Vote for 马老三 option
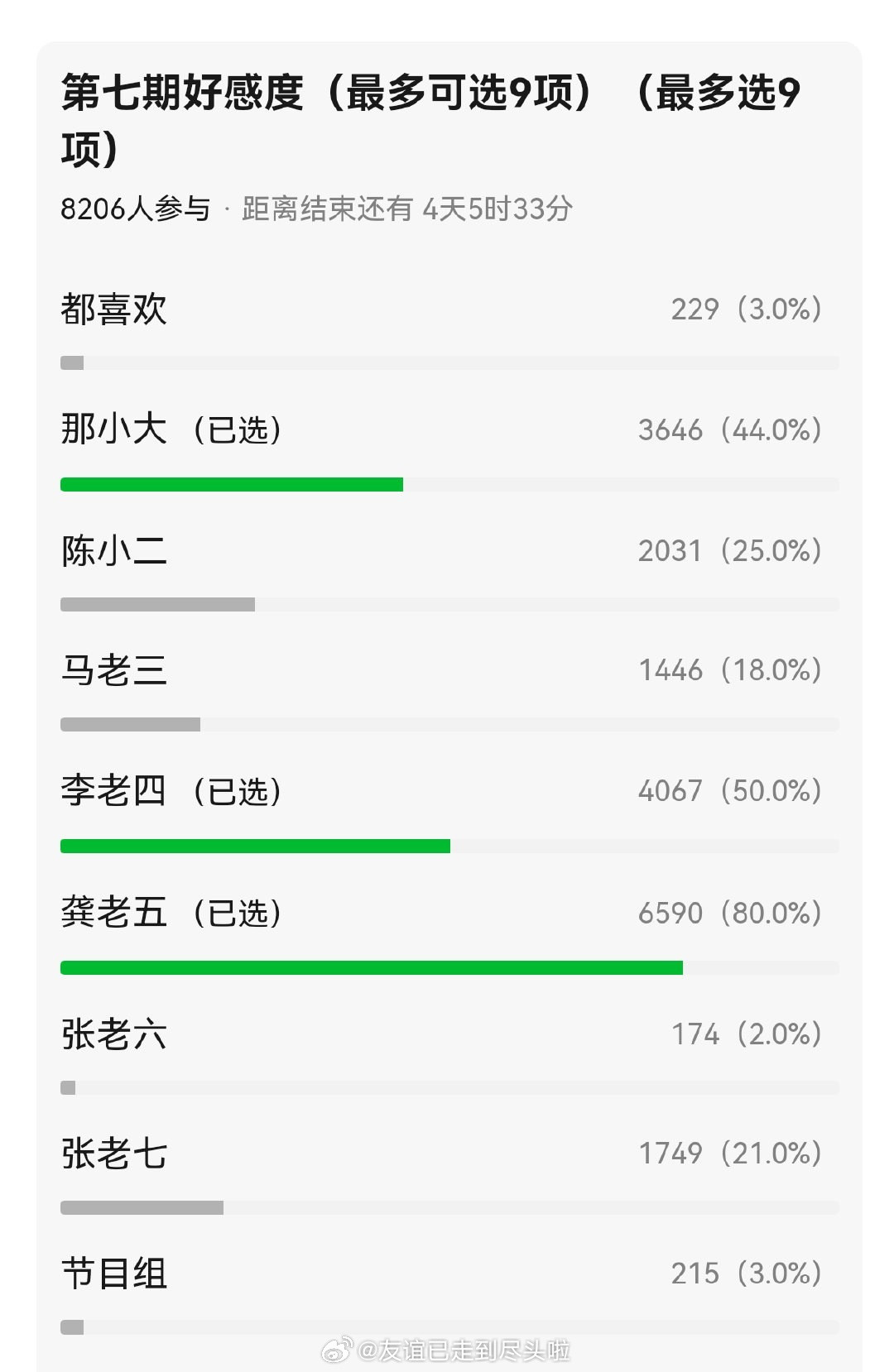894x1372 pixels. point(449,691)
